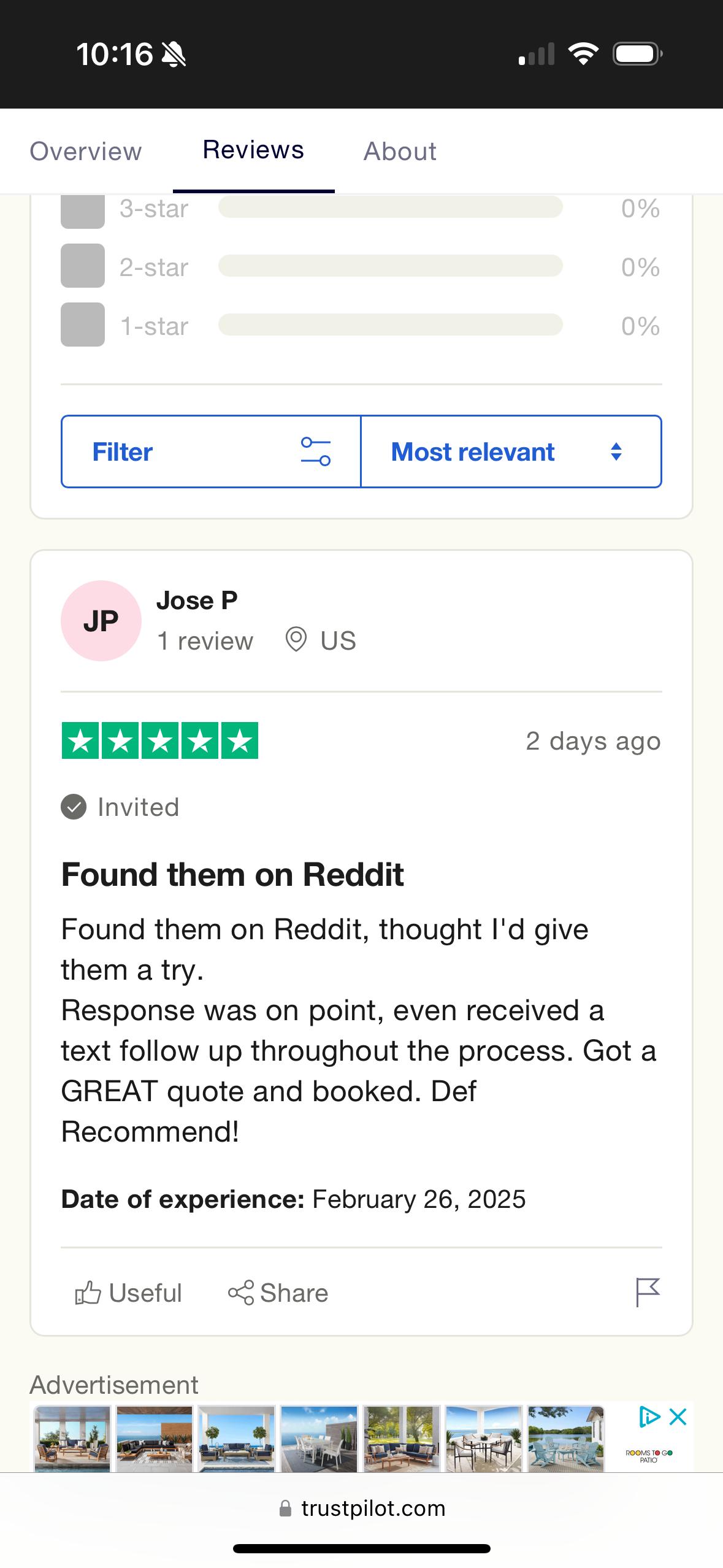This screenshot has height=1568, width=723.
Task: Mark Jose P's review as Useful
Action: pyautogui.click(x=129, y=1293)
